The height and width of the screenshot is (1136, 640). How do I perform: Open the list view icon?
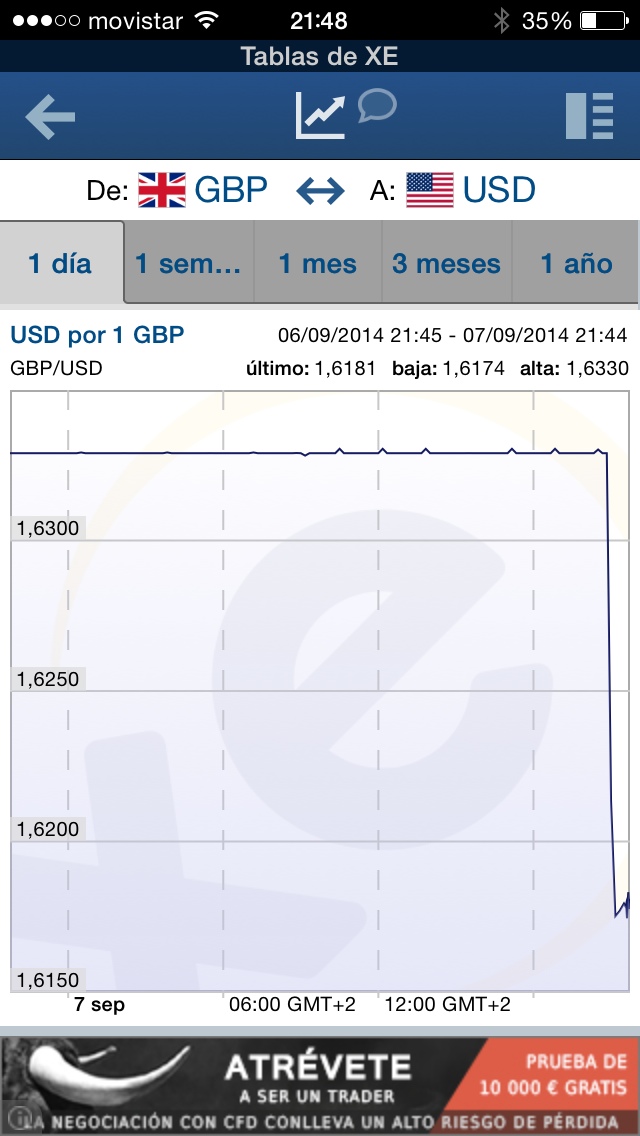(589, 116)
